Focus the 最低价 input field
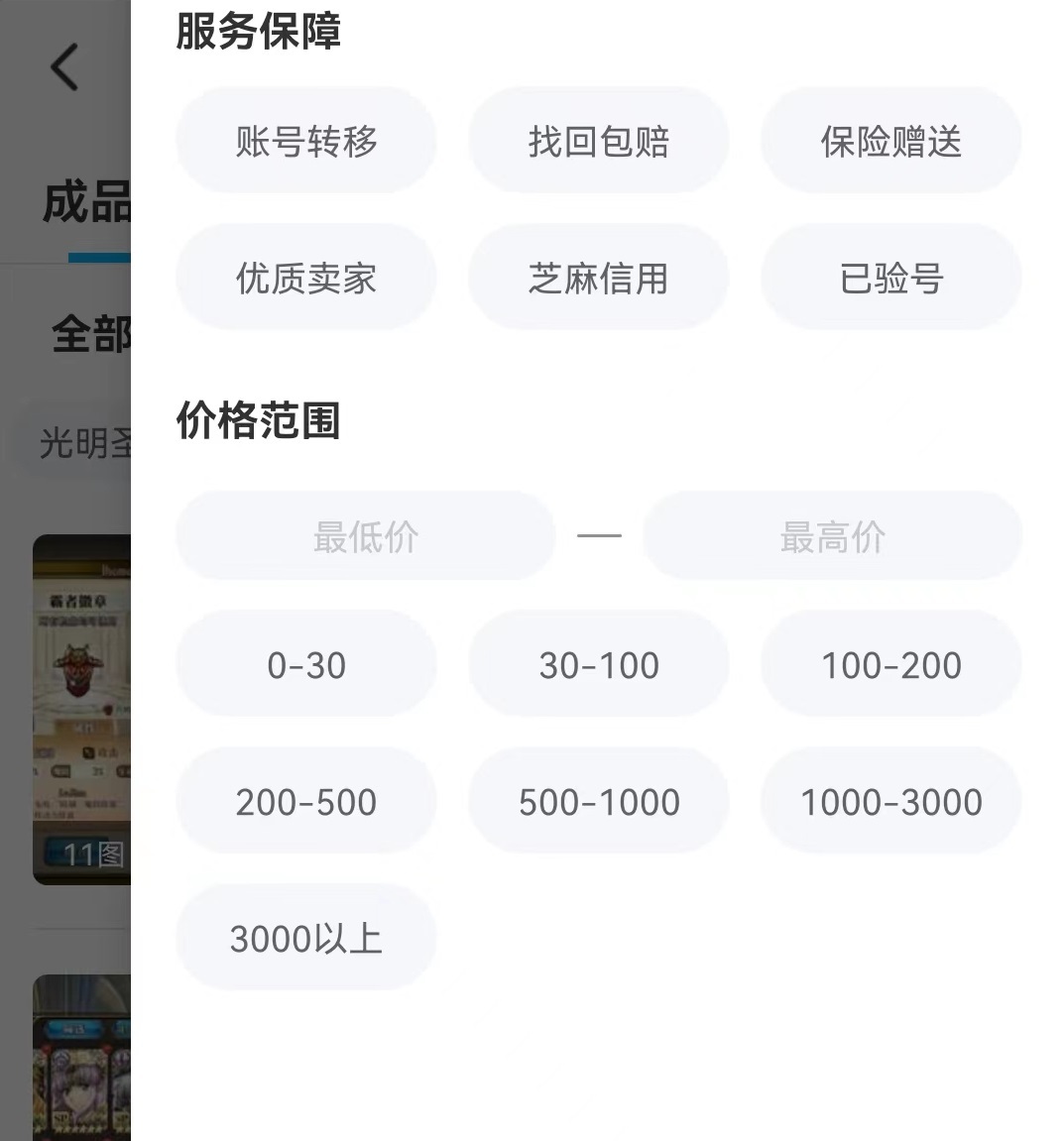The width and height of the screenshot is (1064, 1141). 365,536
